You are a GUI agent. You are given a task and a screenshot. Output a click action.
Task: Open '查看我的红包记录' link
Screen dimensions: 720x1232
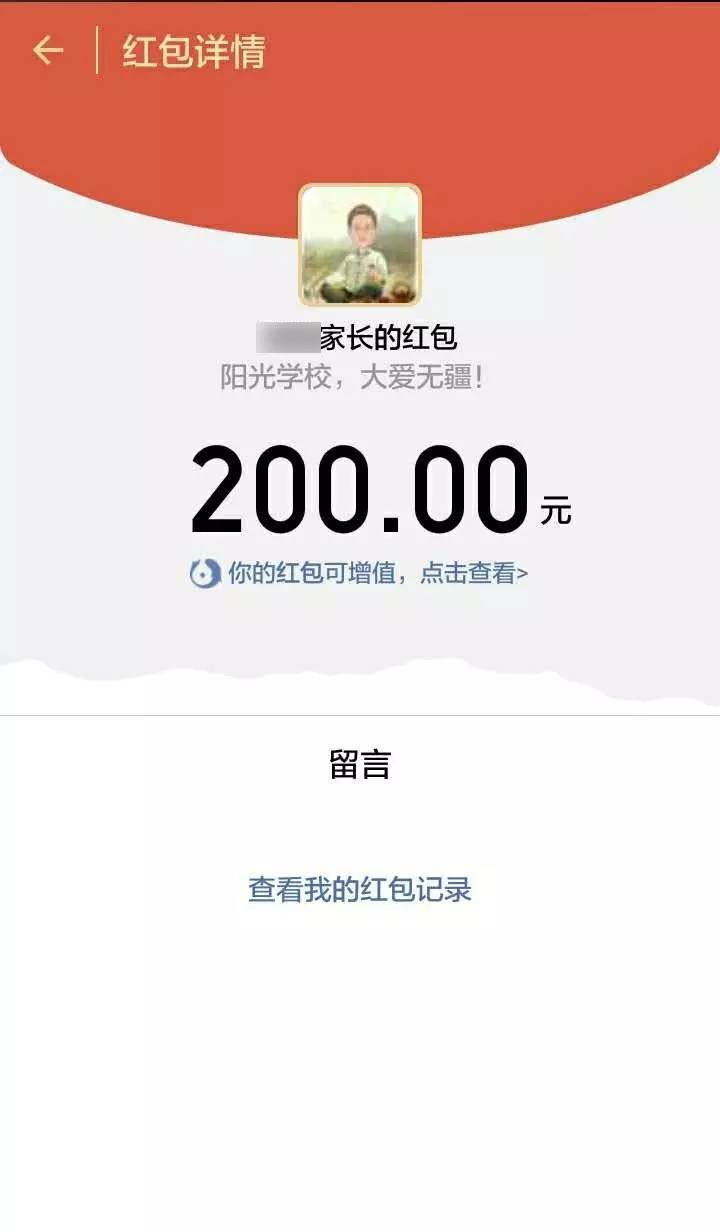pyautogui.click(x=360, y=889)
